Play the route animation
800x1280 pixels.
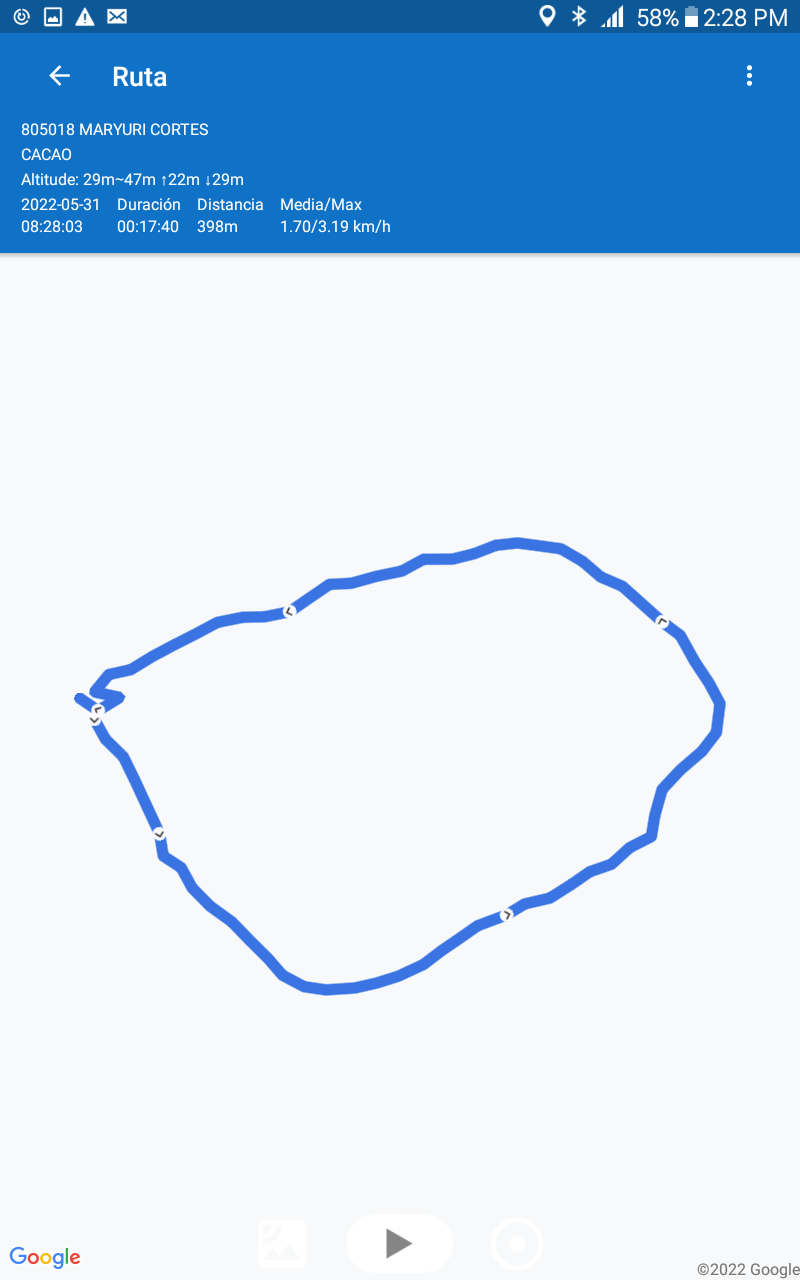click(x=399, y=1243)
